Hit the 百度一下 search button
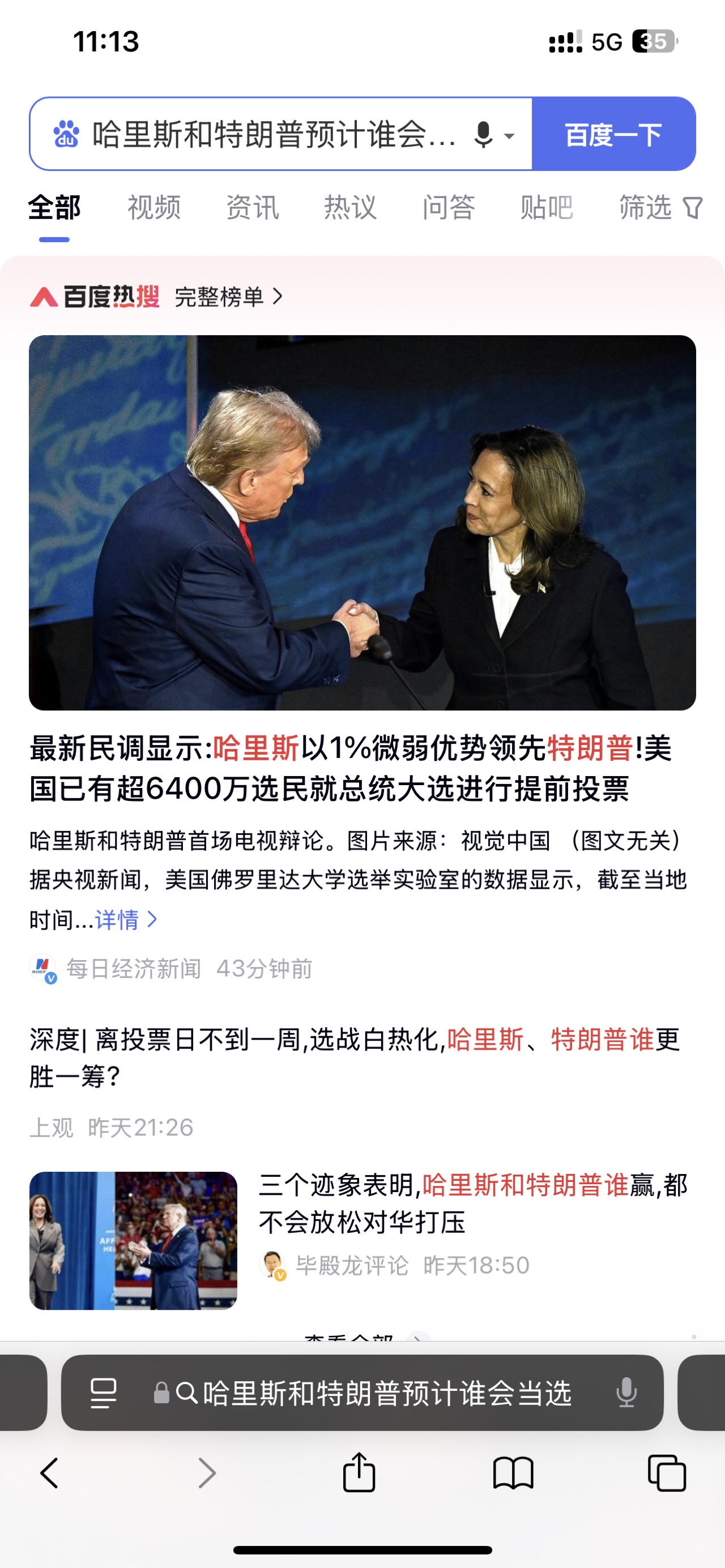 pos(613,135)
